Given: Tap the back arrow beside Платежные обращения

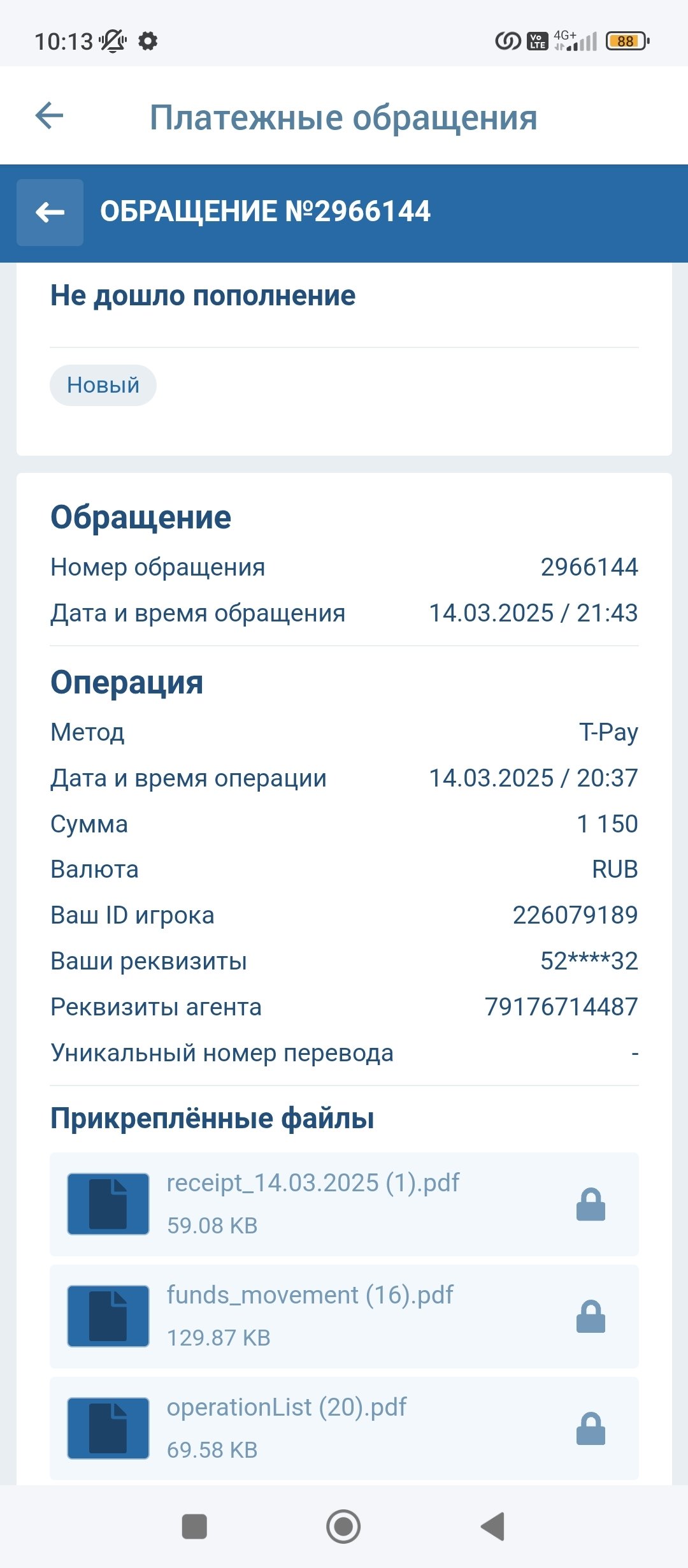Looking at the screenshot, I should pos(50,116).
